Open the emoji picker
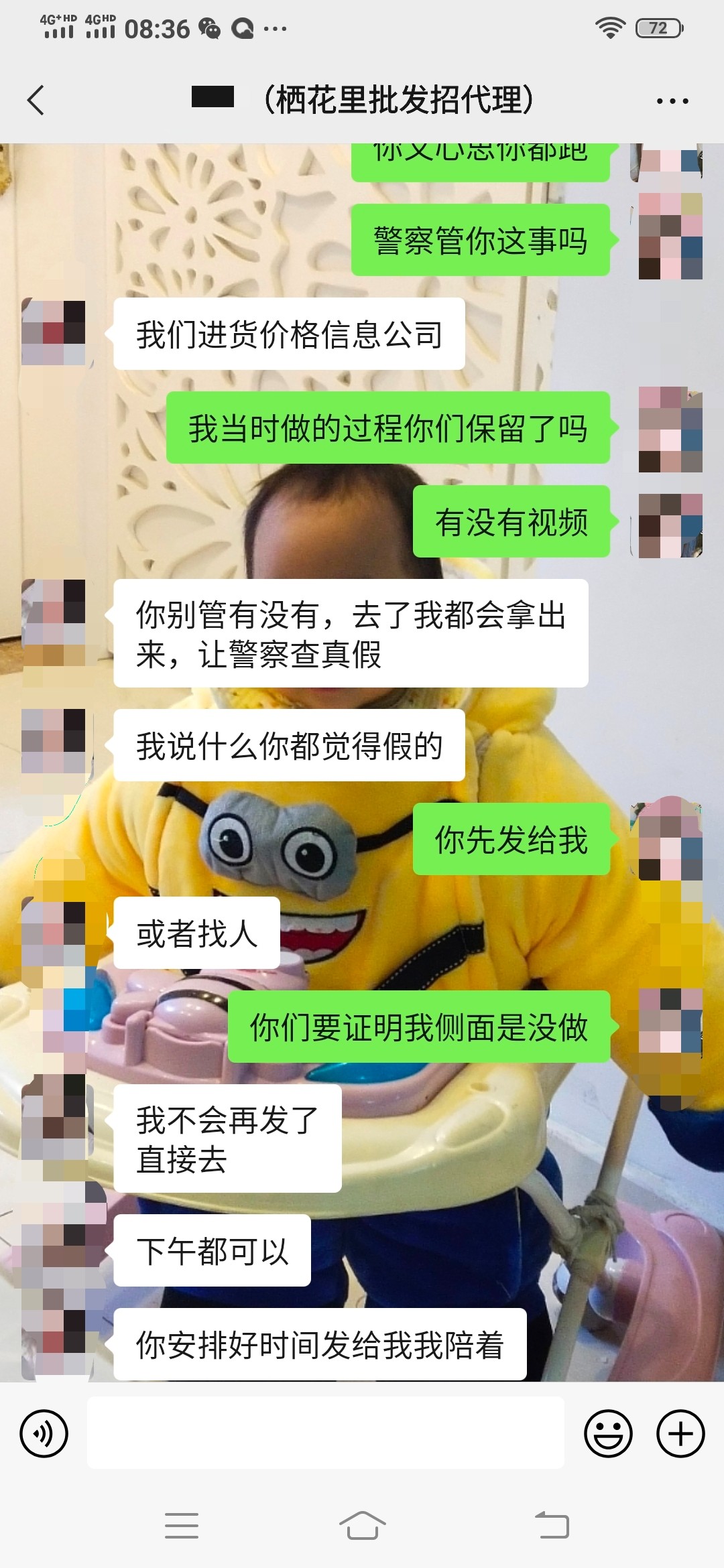This screenshot has height=1568, width=724. tap(608, 1433)
